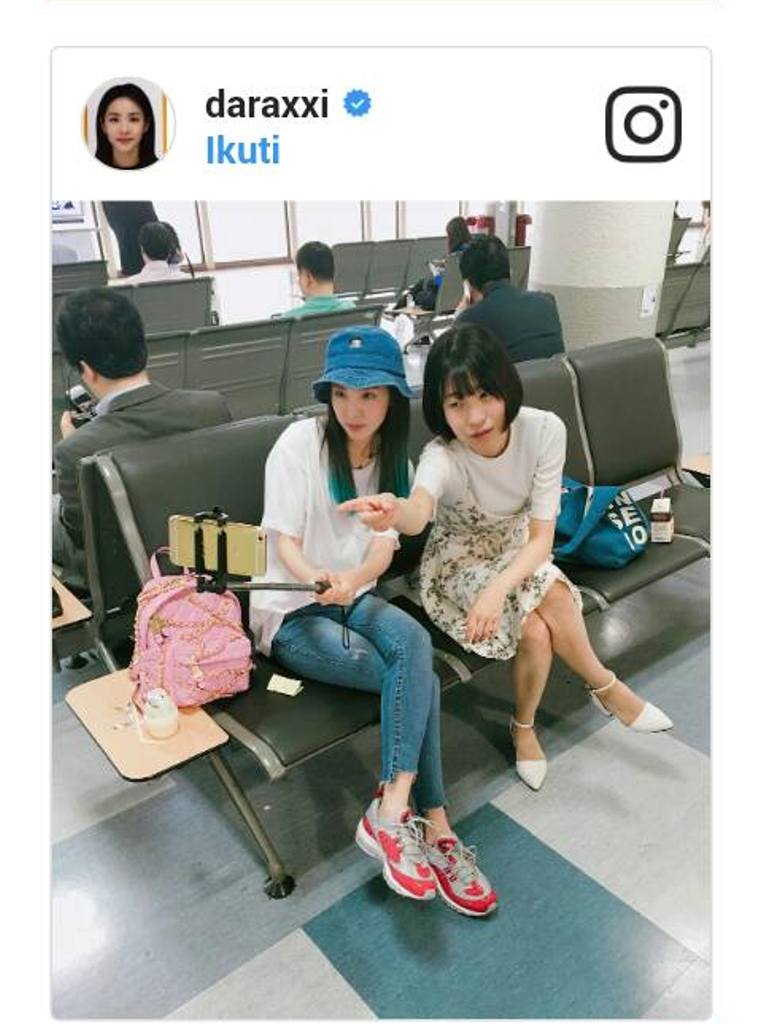
Task: Open the daraxxi profile picture
Action: coord(128,124)
